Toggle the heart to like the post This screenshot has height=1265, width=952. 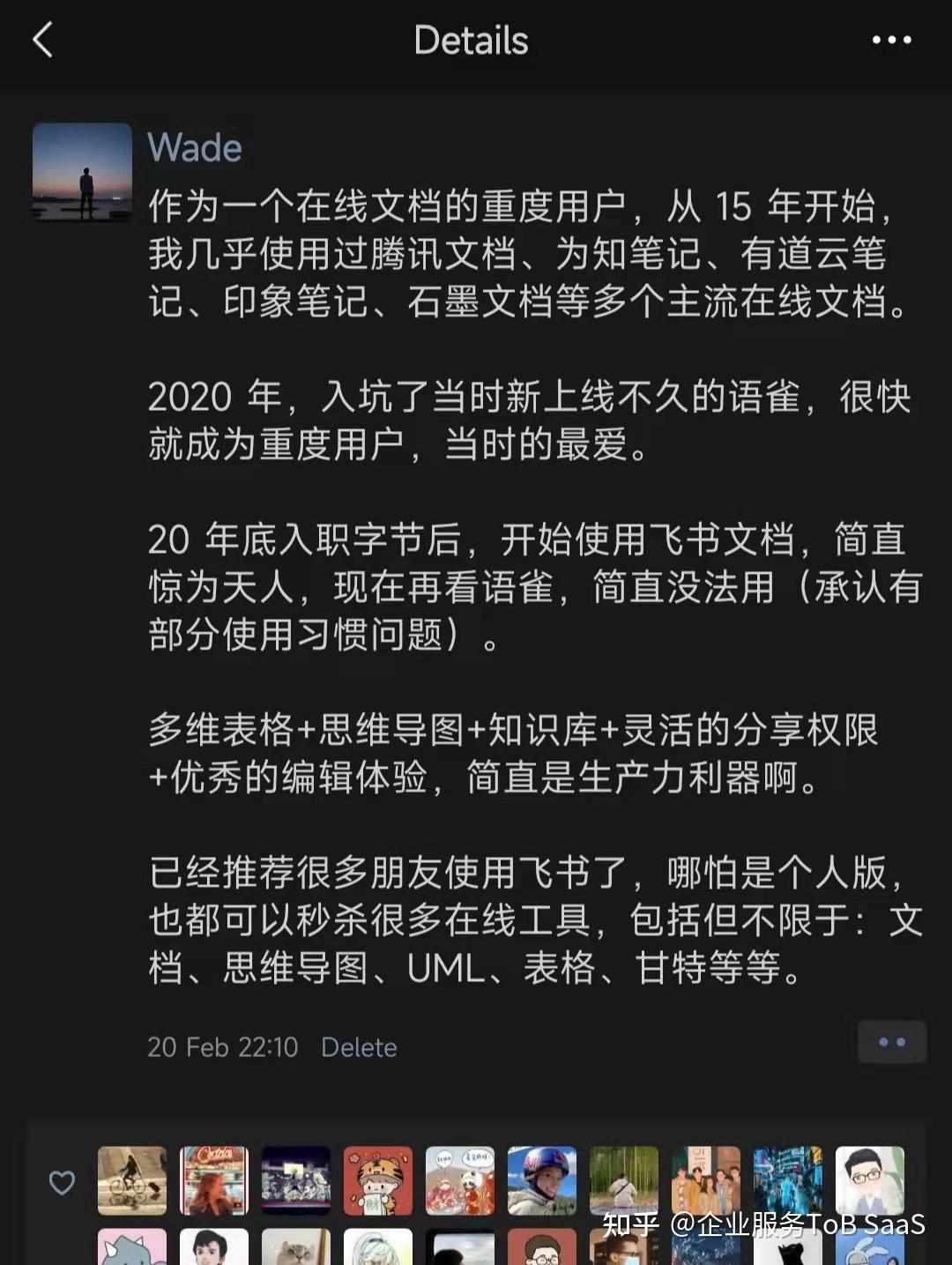pyautogui.click(x=61, y=1181)
